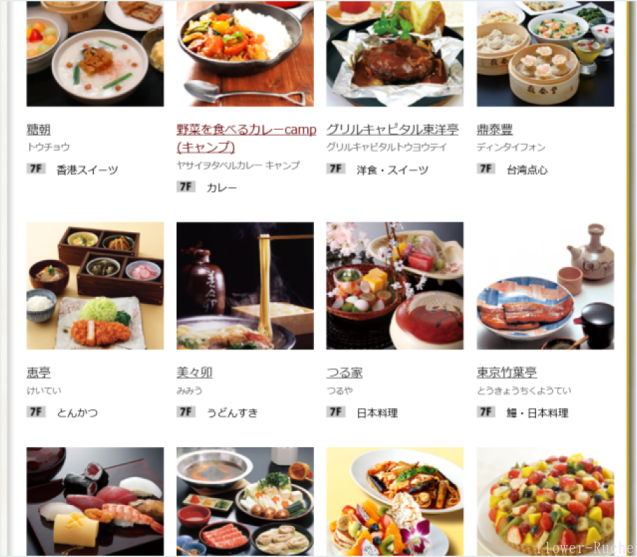637x557 pixels.
Task: Open the 美々卯 udon link
Action: click(x=194, y=372)
